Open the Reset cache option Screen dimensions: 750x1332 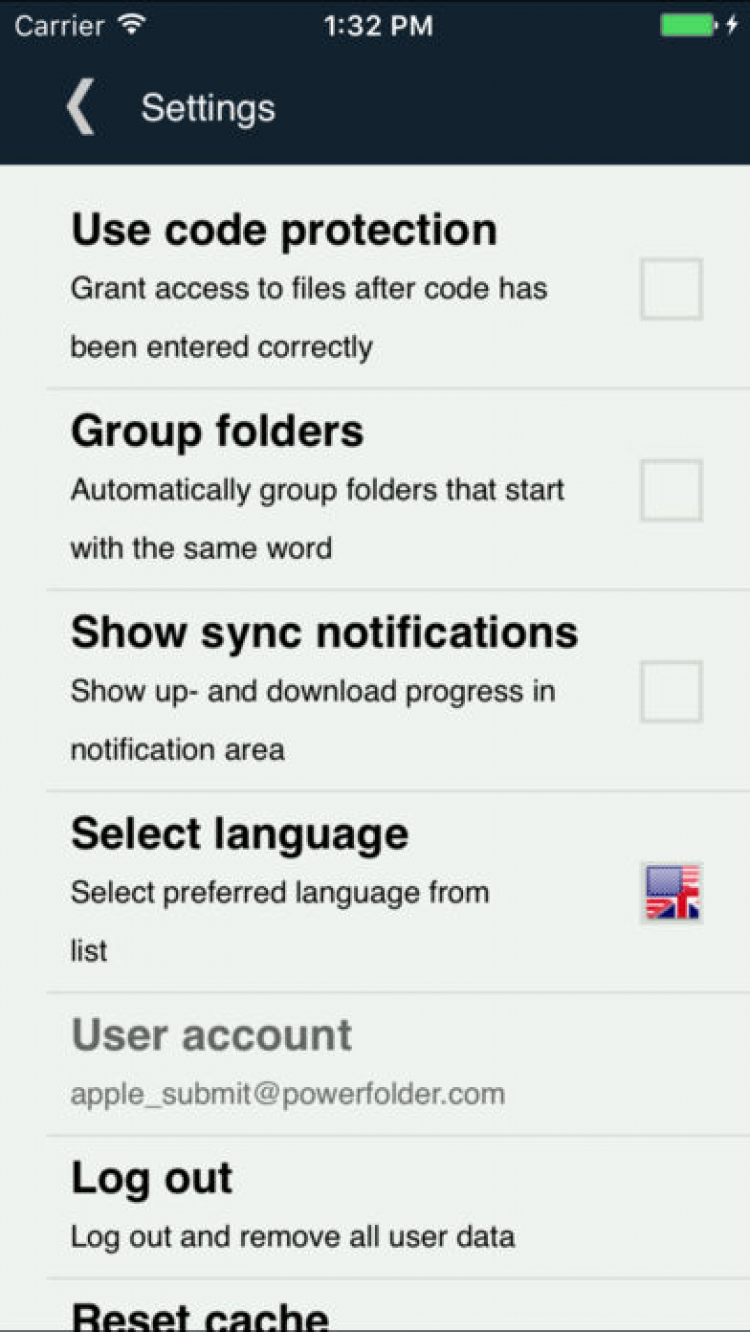pyautogui.click(x=200, y=1314)
